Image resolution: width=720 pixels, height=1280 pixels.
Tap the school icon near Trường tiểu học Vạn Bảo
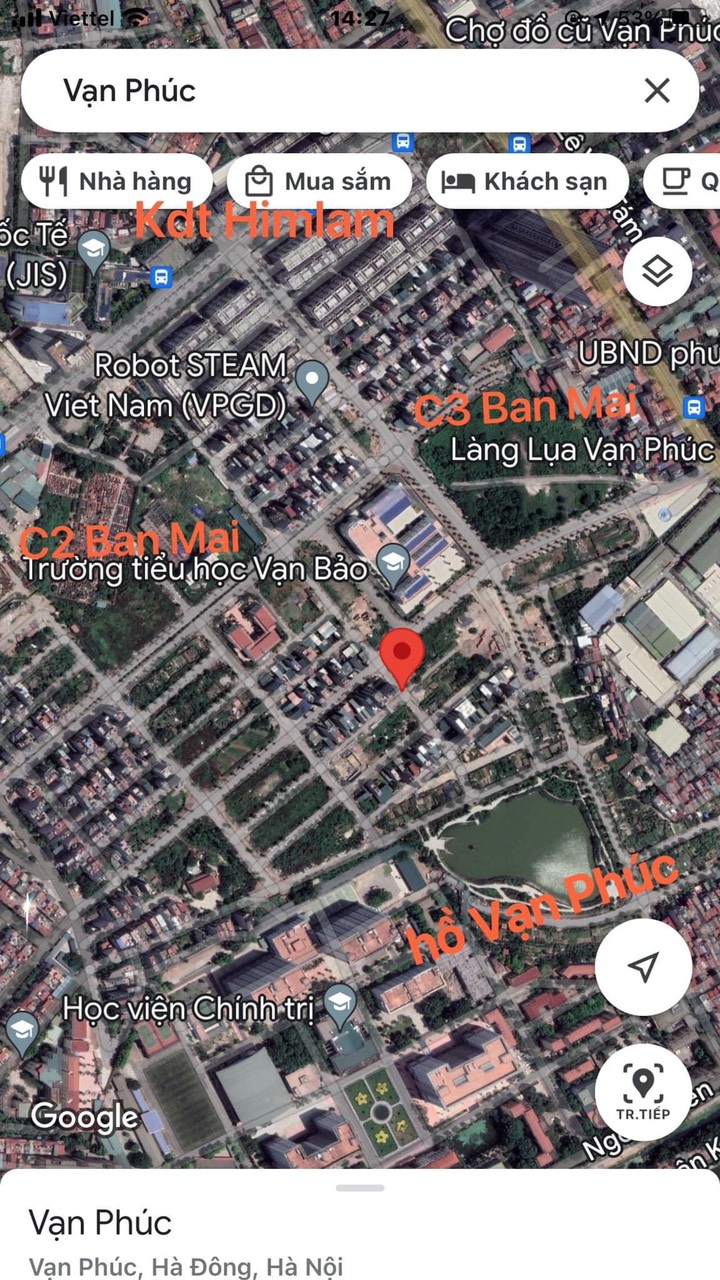(394, 563)
